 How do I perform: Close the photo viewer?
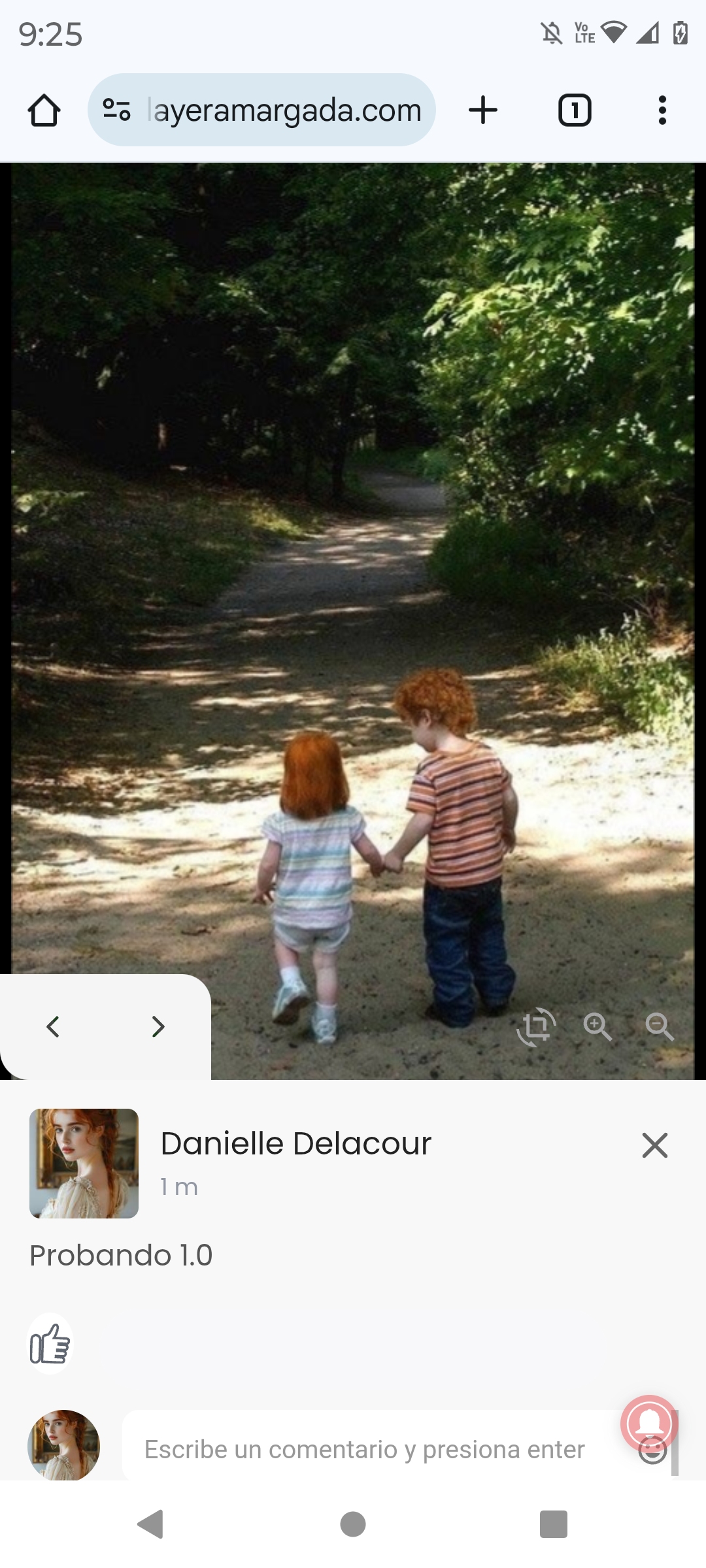654,1145
